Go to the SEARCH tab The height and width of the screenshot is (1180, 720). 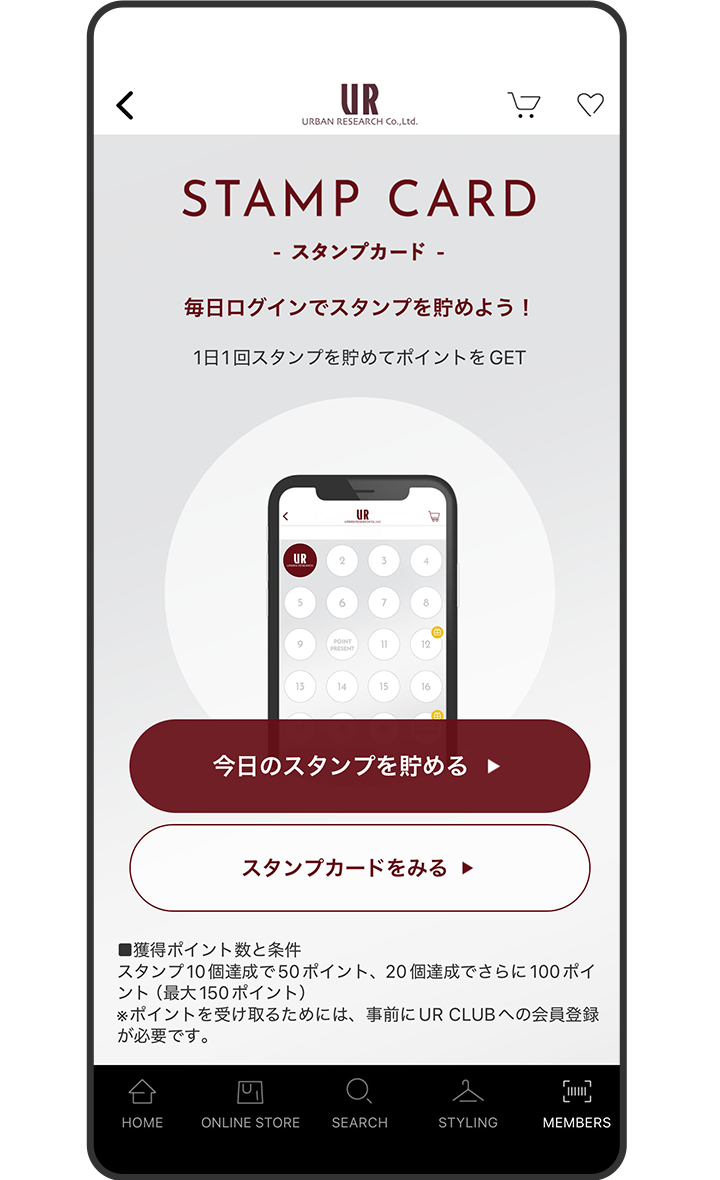tap(359, 1105)
